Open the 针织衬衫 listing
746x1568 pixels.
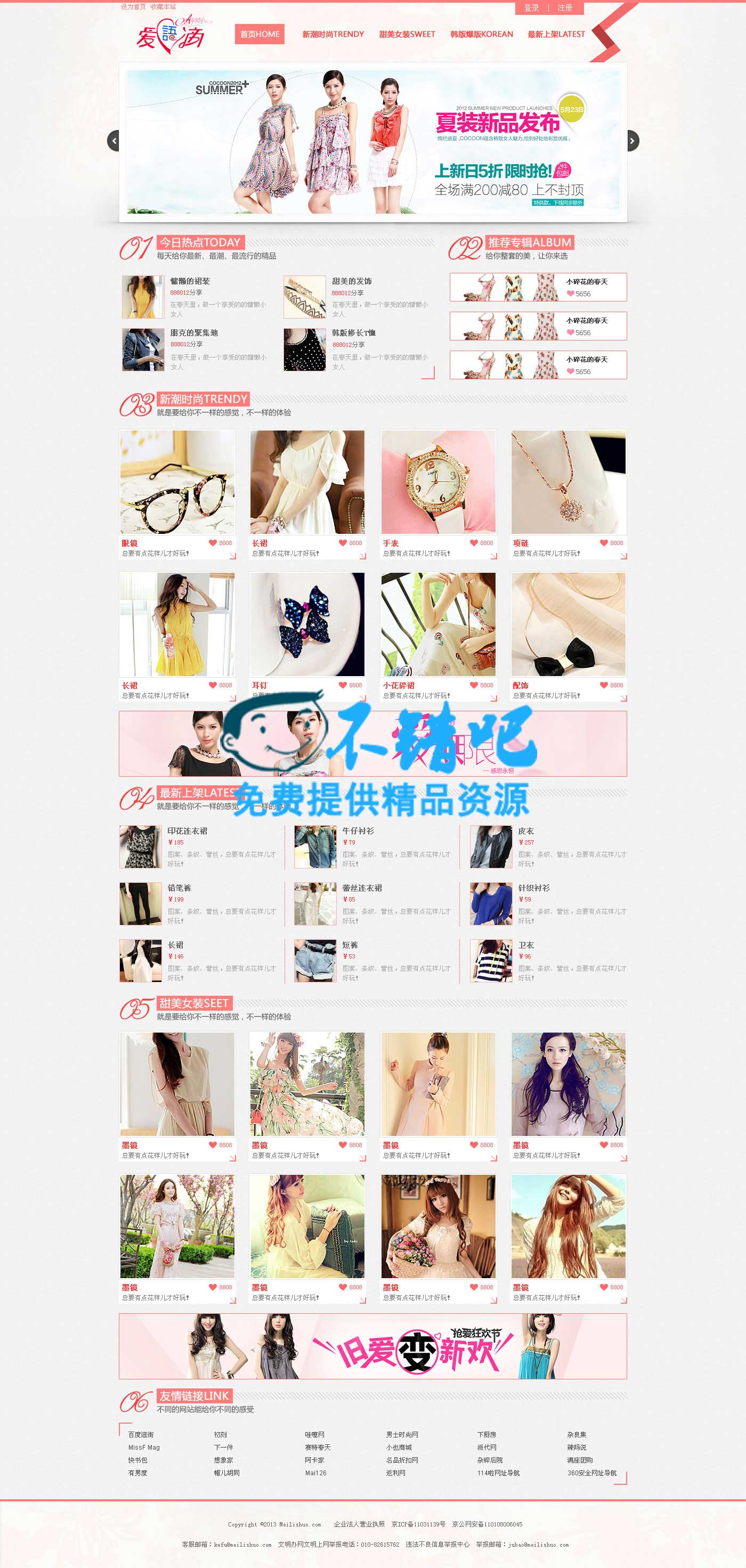(x=533, y=888)
